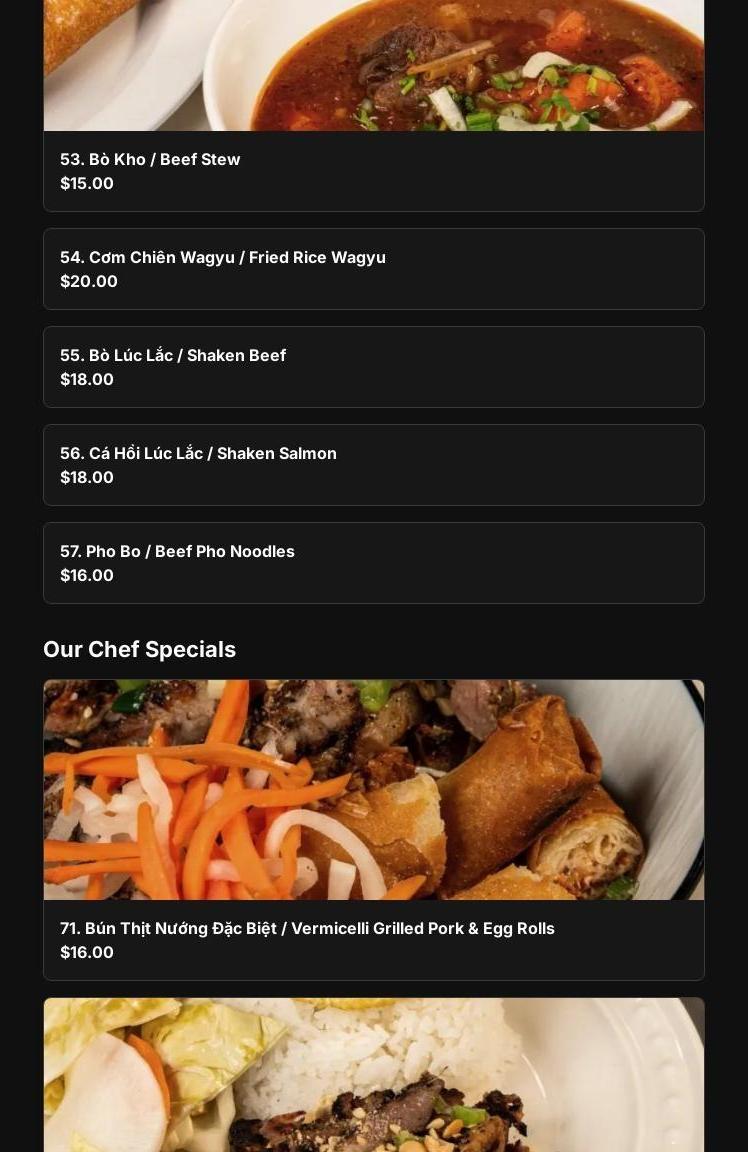View Pho Bo Beef Pho Noodles
748x1152 pixels.
pos(373,562)
